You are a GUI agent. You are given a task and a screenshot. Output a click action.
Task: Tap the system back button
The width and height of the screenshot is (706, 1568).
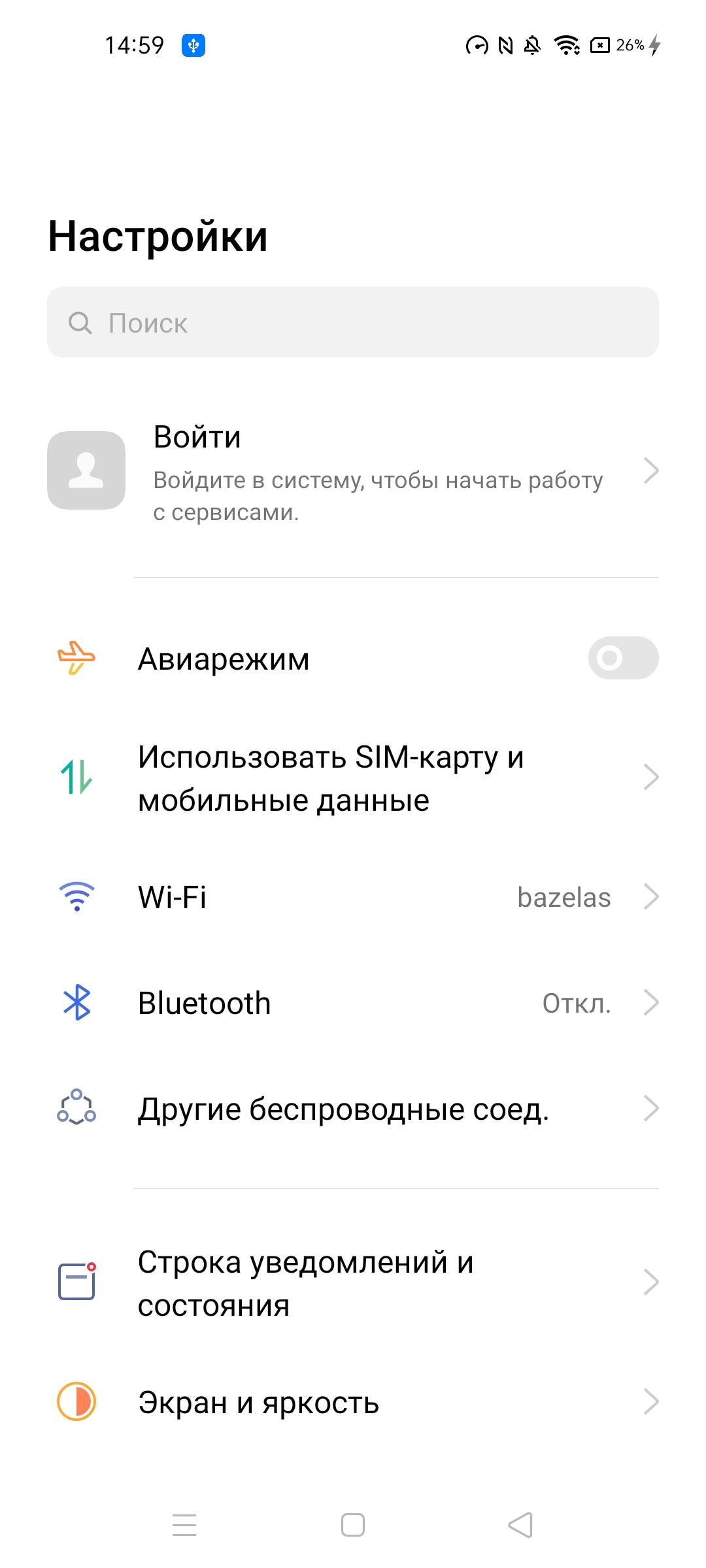point(521,1525)
